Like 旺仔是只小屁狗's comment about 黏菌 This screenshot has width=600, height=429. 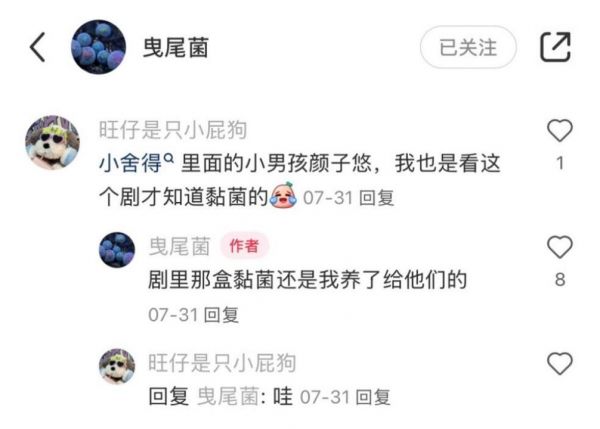[x=561, y=131]
